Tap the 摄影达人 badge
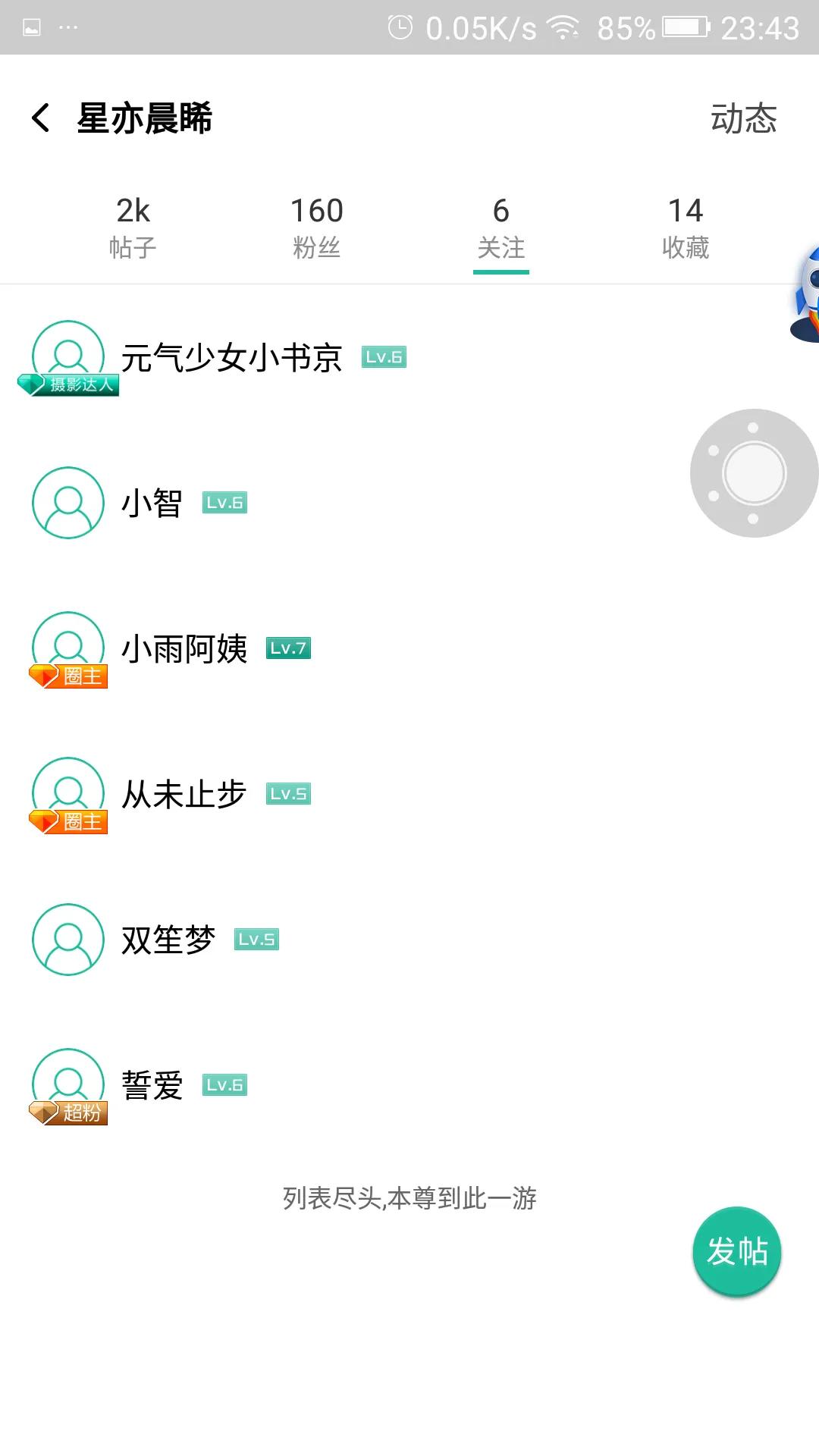819x1456 pixels. 68,384
